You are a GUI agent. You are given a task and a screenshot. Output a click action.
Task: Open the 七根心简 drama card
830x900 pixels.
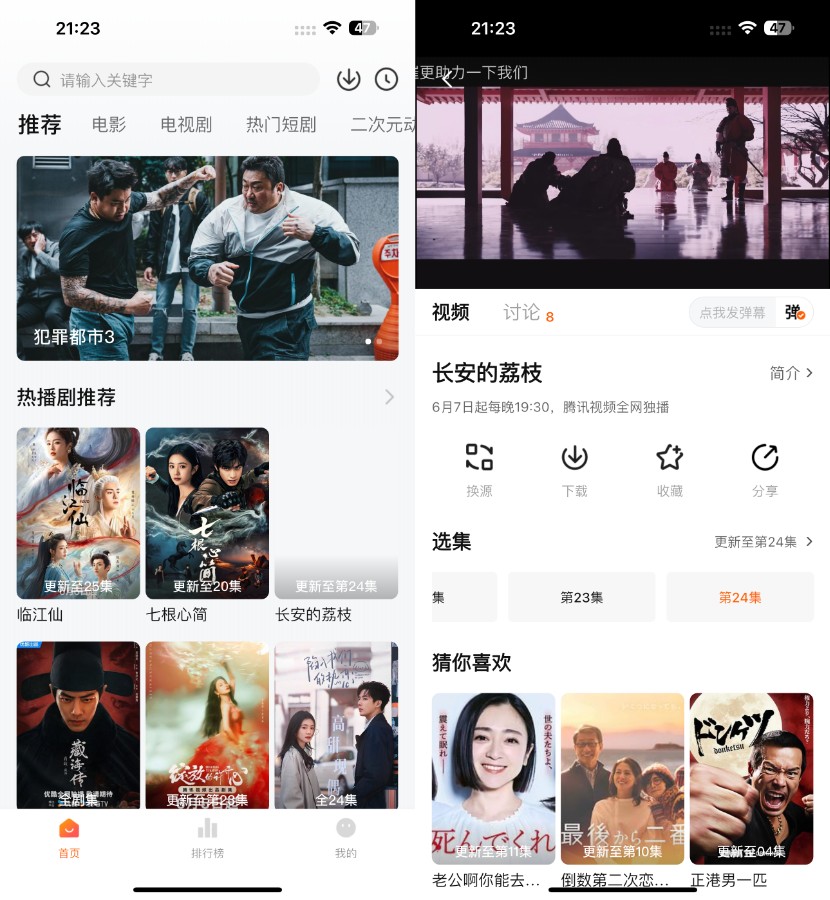click(x=207, y=514)
